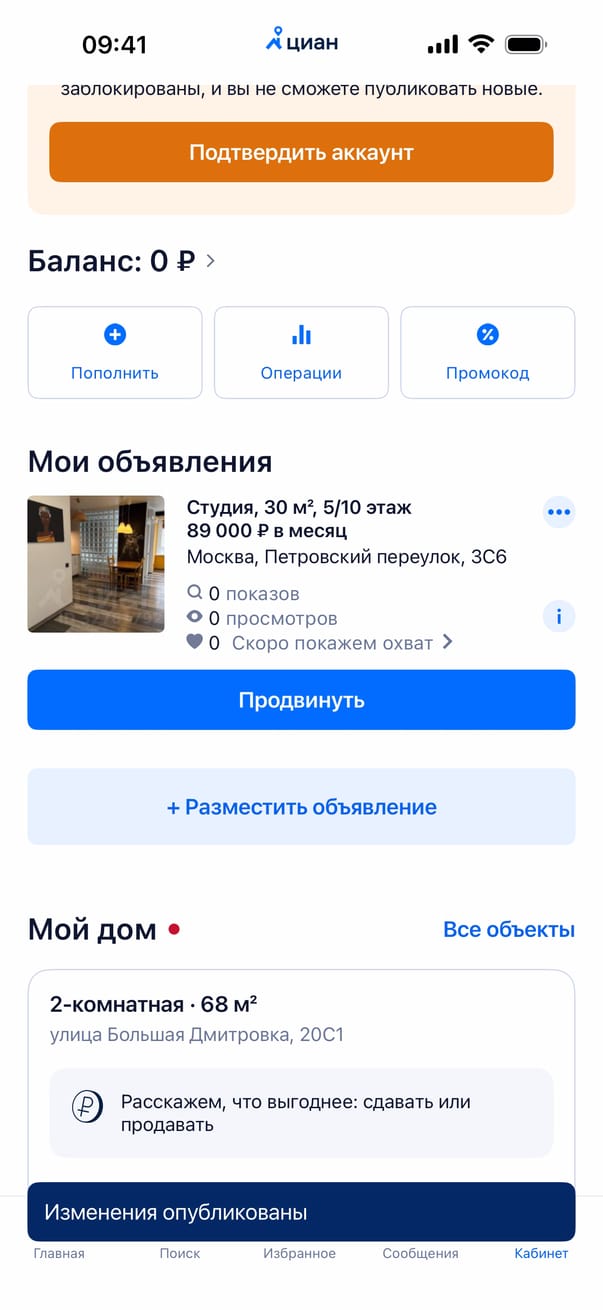Open the Операции history

301,352
